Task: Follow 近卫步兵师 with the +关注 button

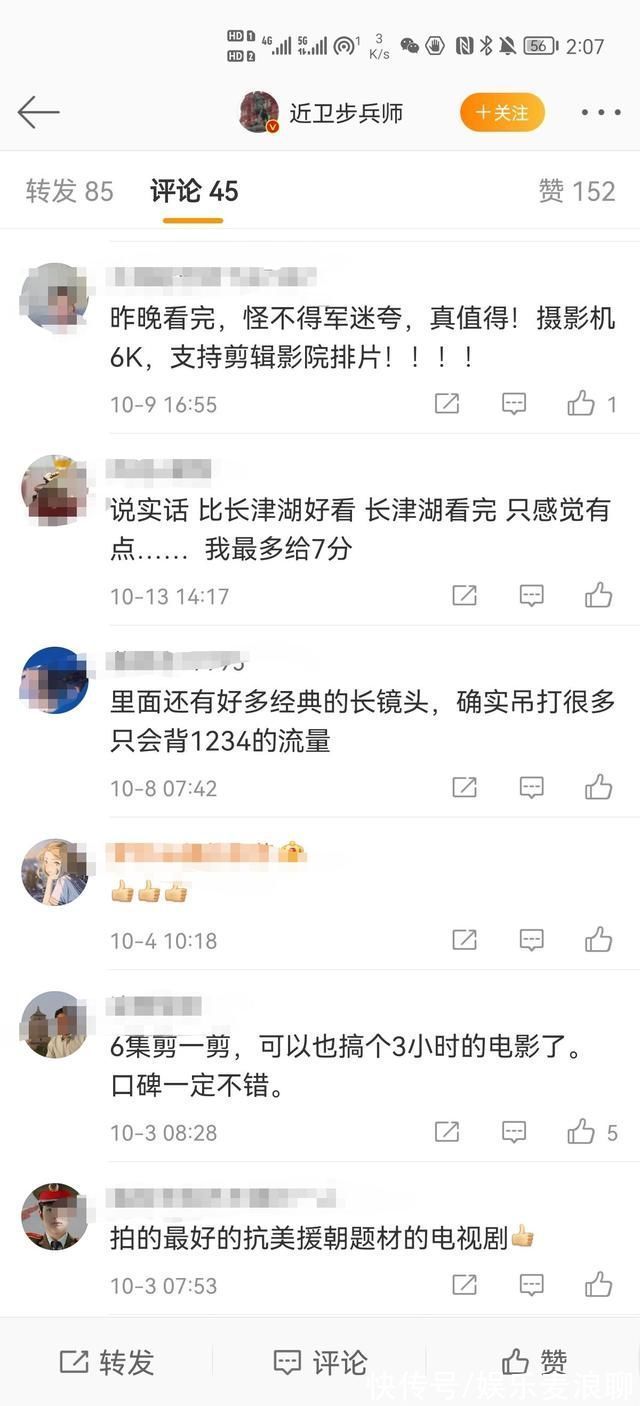Action: tap(502, 112)
